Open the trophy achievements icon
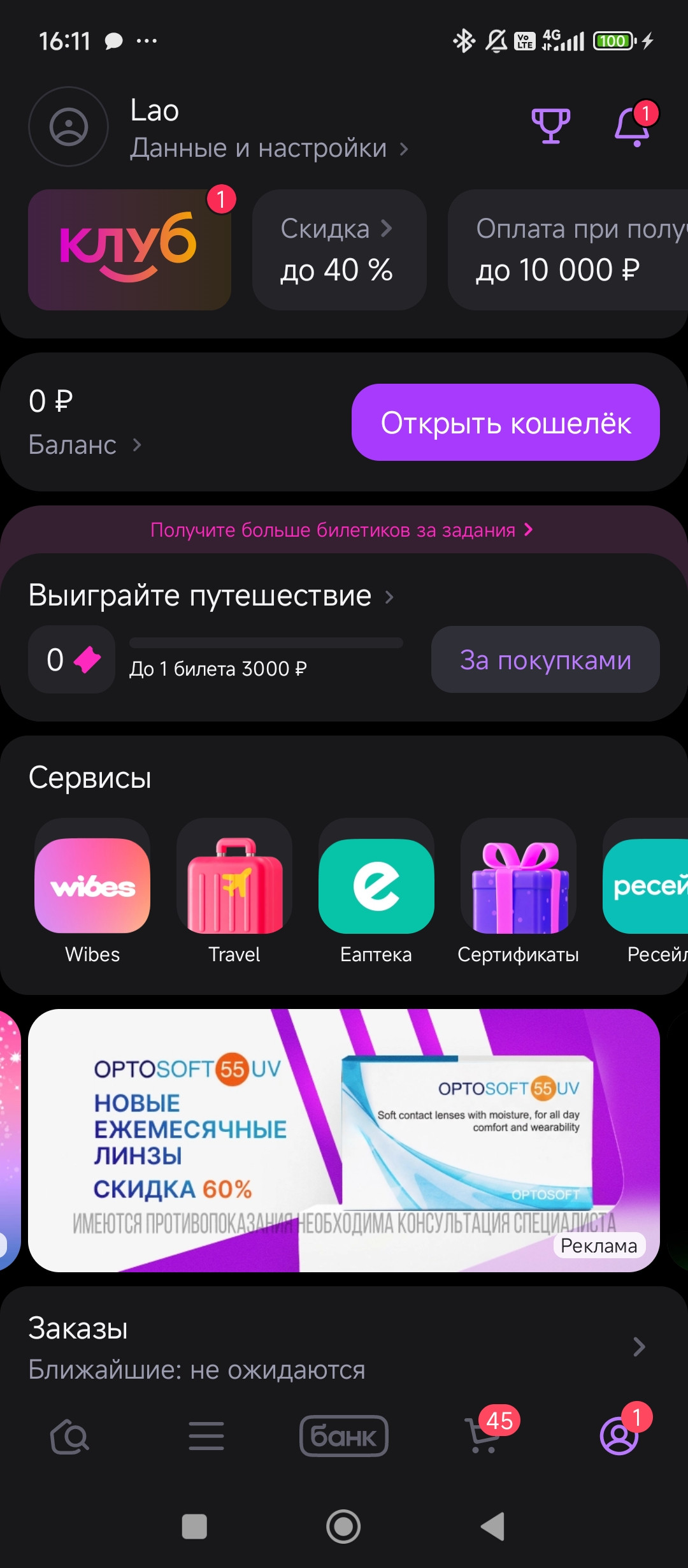The width and height of the screenshot is (688, 1568). coord(550,126)
